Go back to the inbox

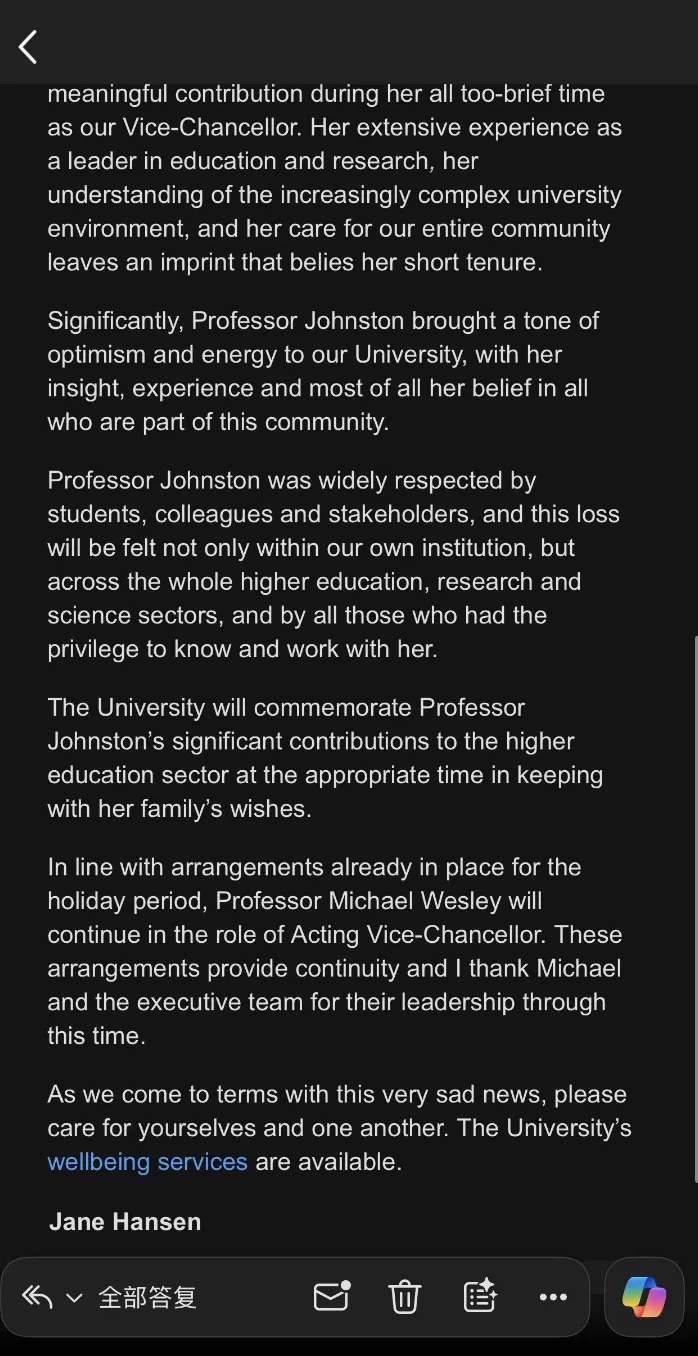(28, 46)
